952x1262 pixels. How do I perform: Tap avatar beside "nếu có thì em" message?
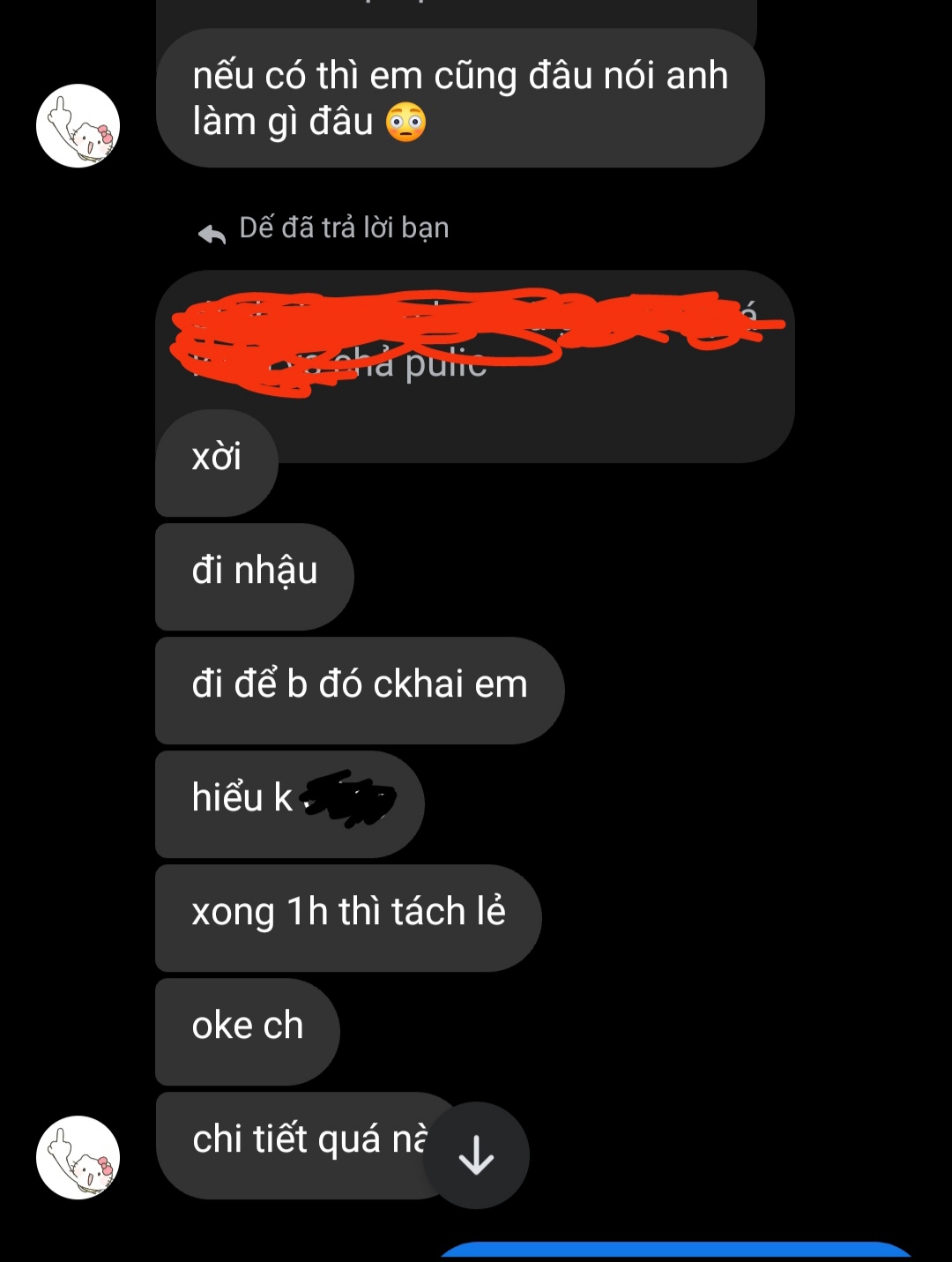78,126
